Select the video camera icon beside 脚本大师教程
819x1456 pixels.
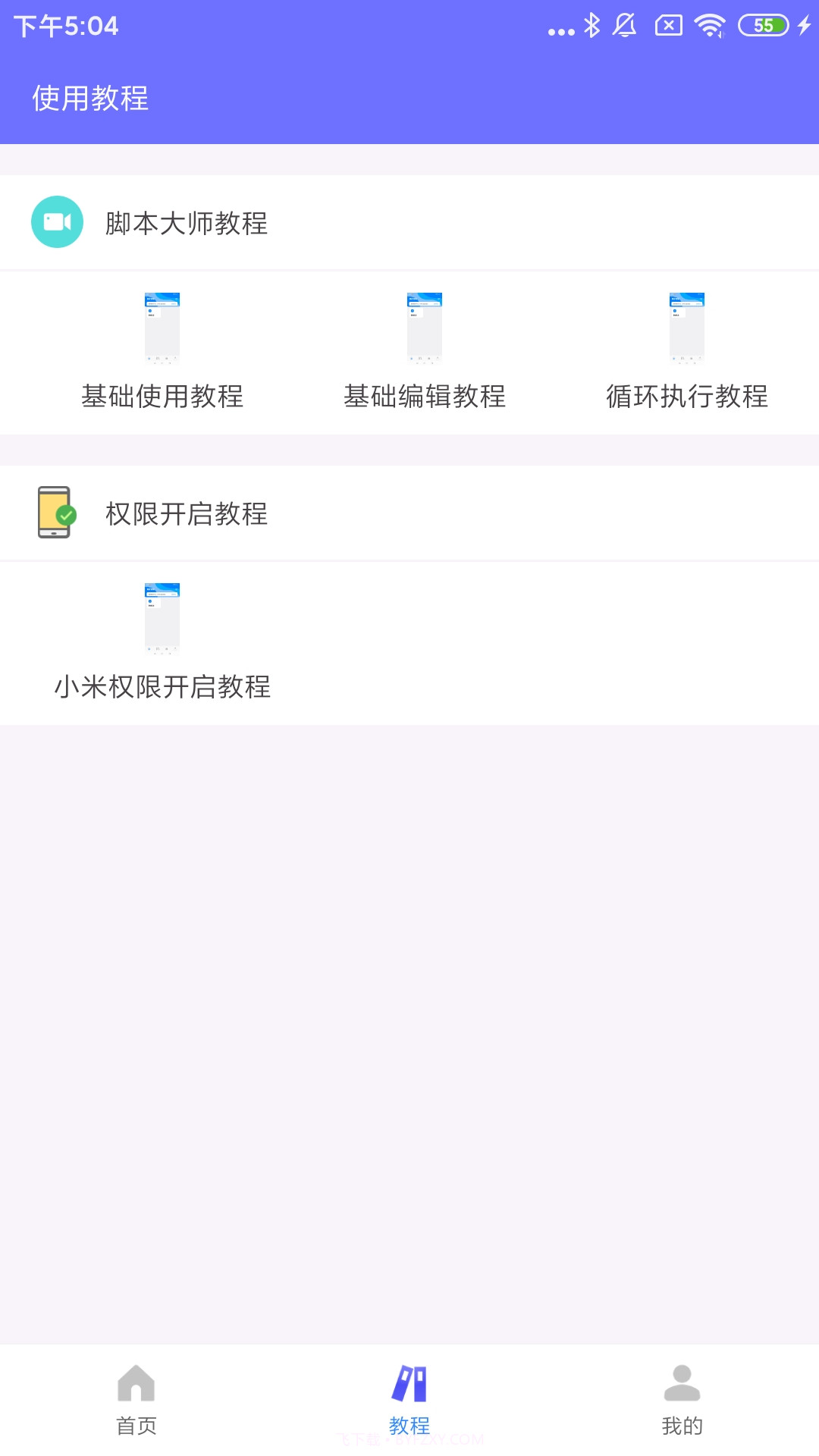(x=57, y=222)
